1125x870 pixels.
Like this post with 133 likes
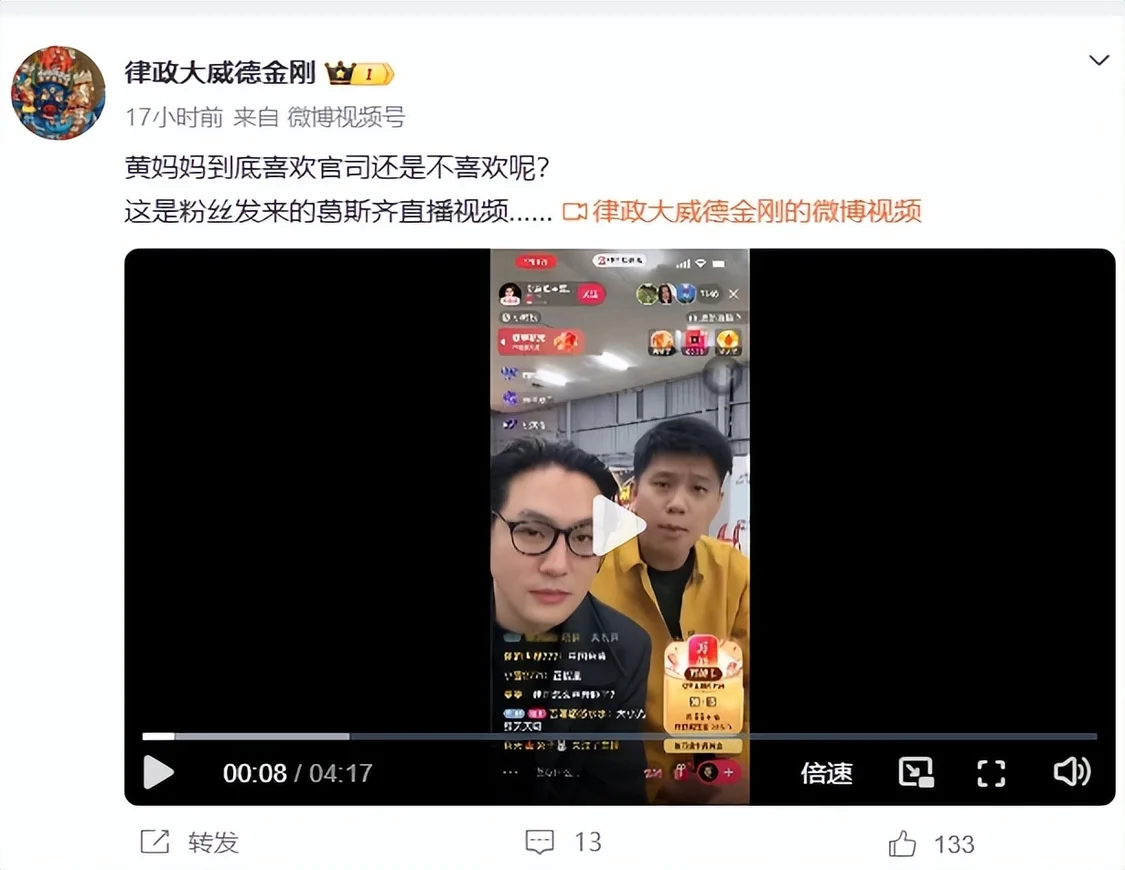coord(930,844)
